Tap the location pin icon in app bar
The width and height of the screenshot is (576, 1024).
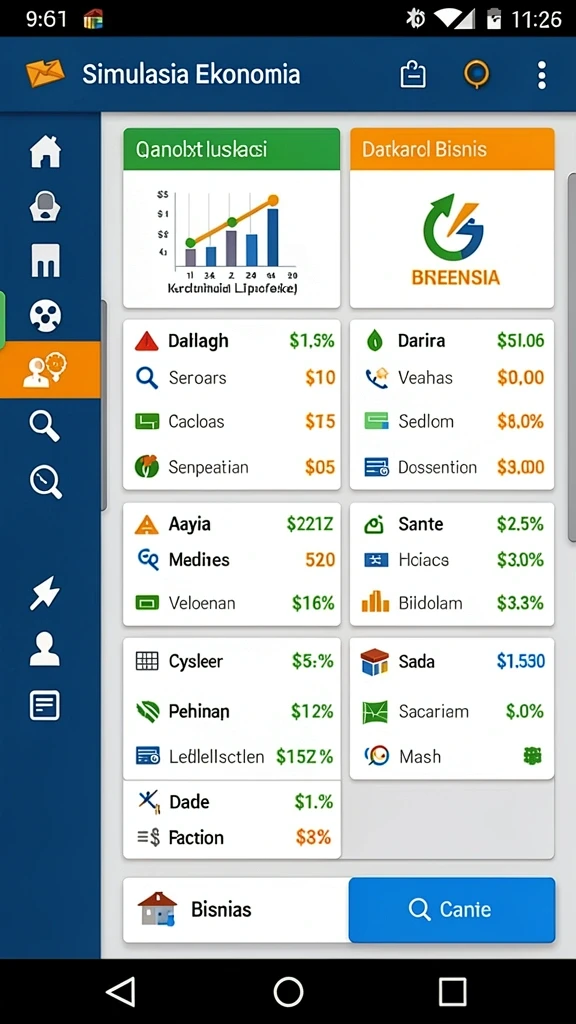pyautogui.click(x=477, y=74)
